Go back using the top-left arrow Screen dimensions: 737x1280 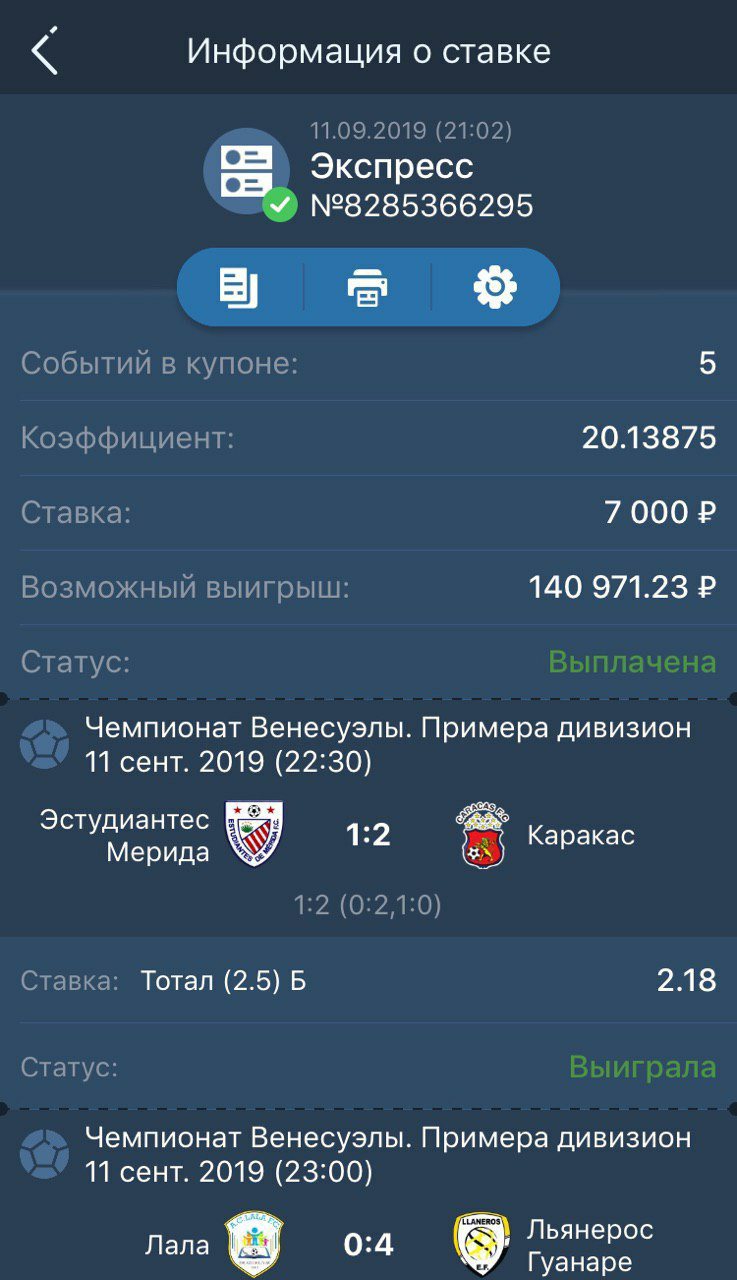(45, 50)
